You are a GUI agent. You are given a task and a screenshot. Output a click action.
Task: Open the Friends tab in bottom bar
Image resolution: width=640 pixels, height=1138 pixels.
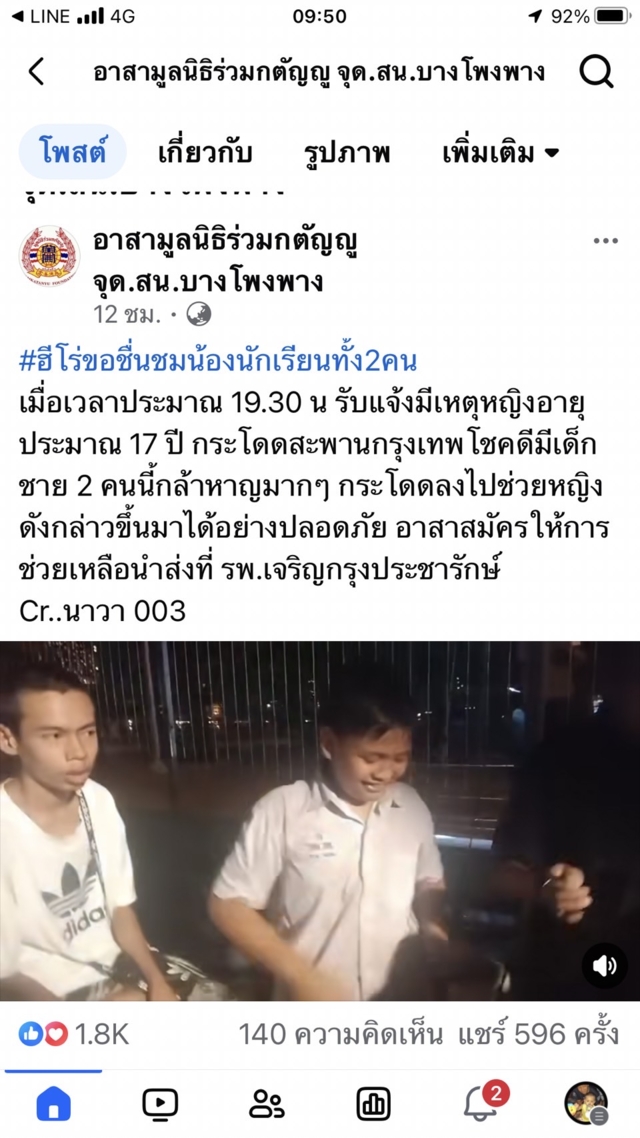click(266, 1103)
